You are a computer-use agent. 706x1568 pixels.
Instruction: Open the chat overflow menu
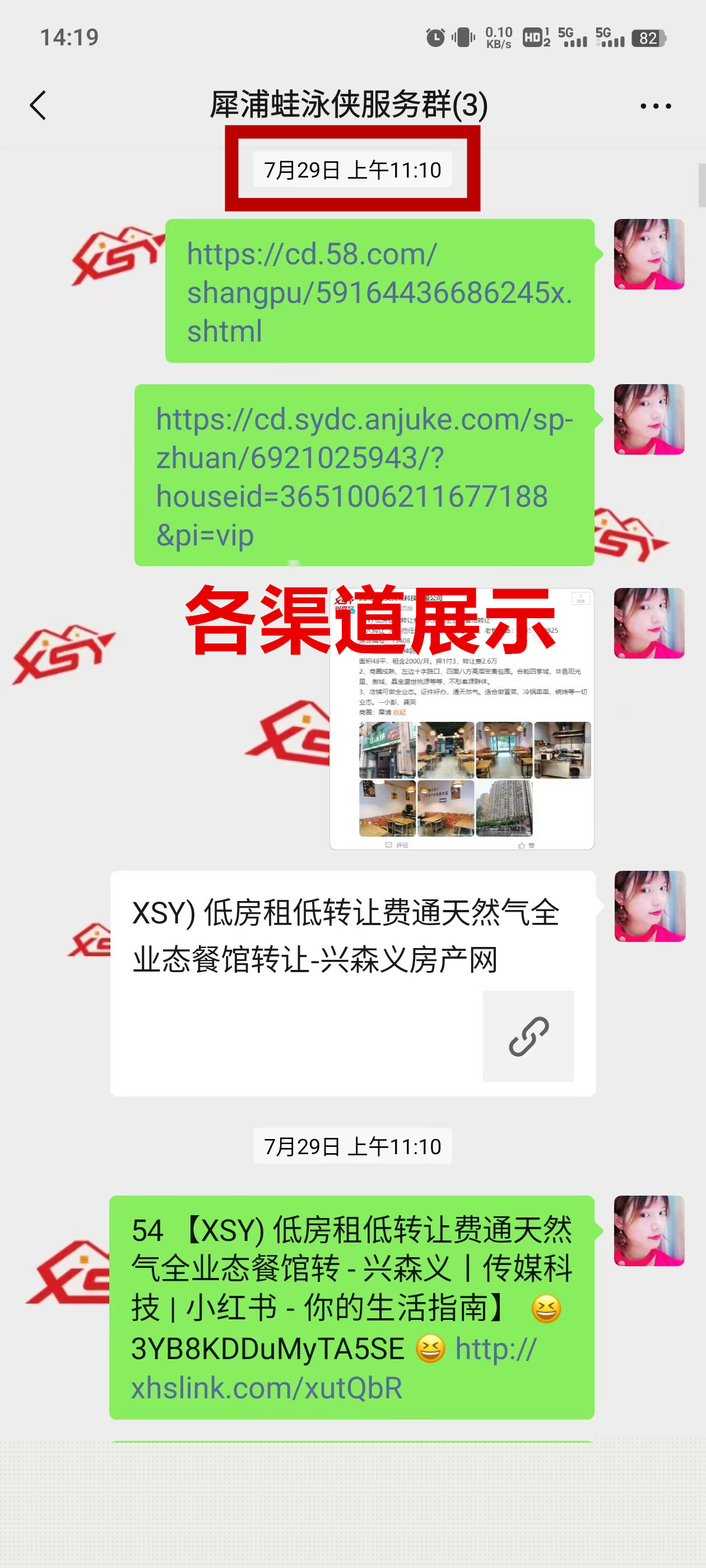click(655, 106)
